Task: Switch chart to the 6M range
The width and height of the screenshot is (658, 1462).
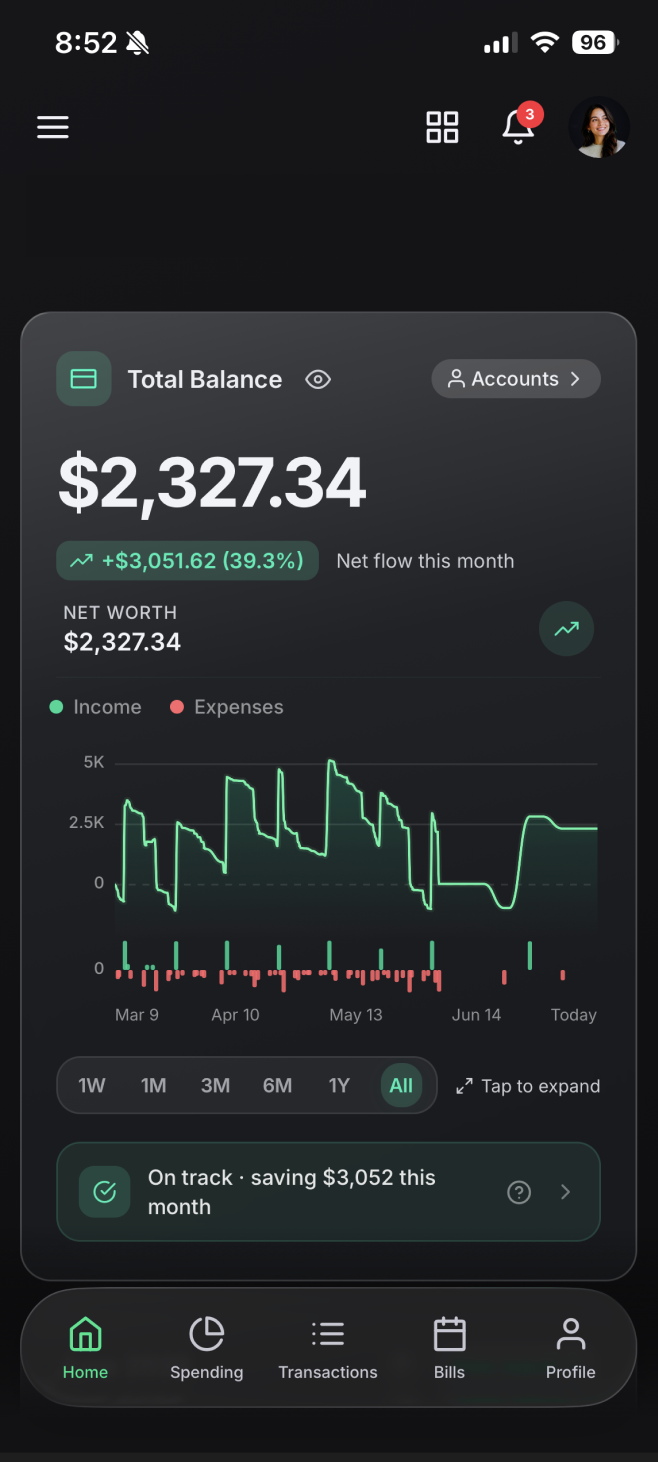Action: point(277,1086)
